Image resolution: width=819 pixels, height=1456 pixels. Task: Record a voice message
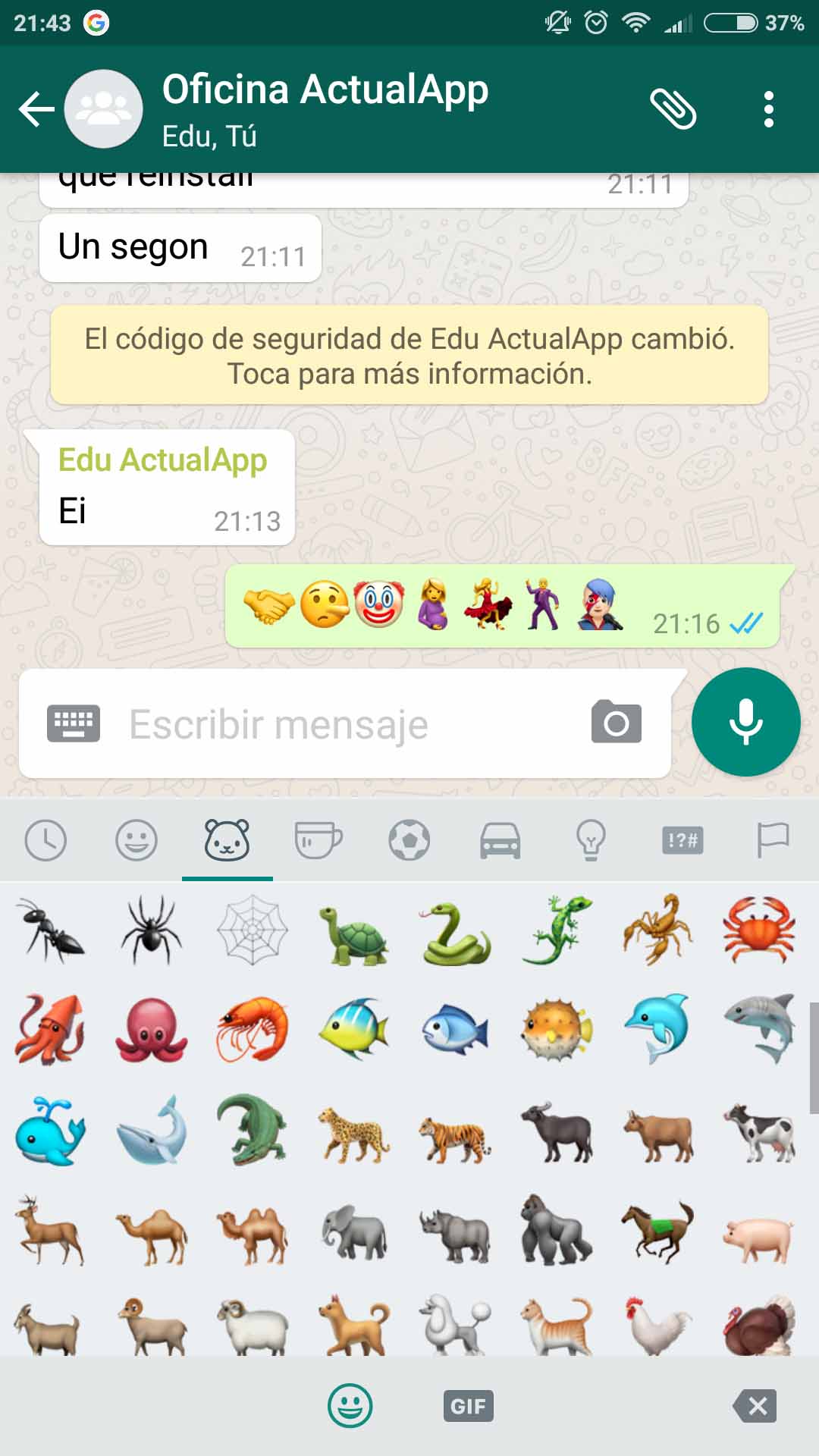coord(746,722)
